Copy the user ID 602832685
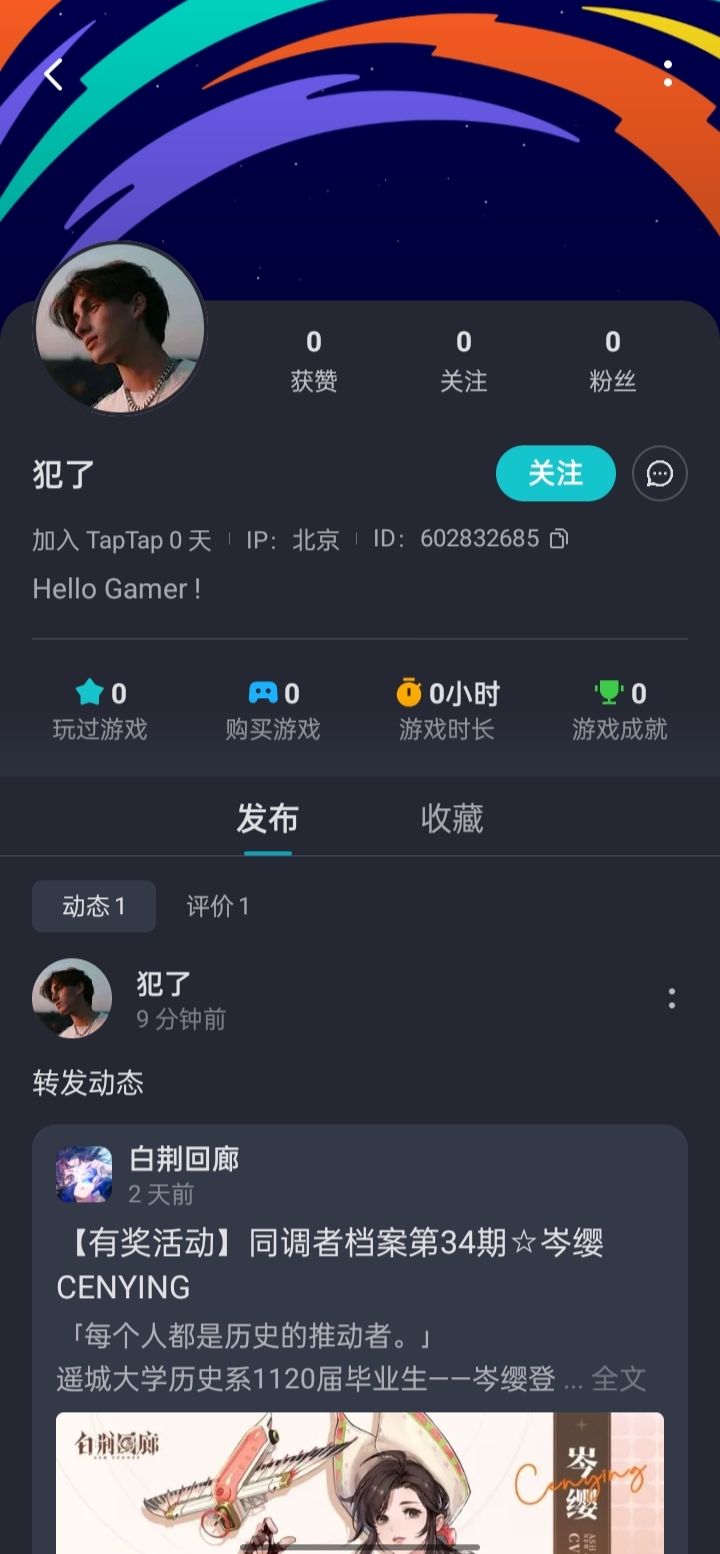 (x=560, y=540)
